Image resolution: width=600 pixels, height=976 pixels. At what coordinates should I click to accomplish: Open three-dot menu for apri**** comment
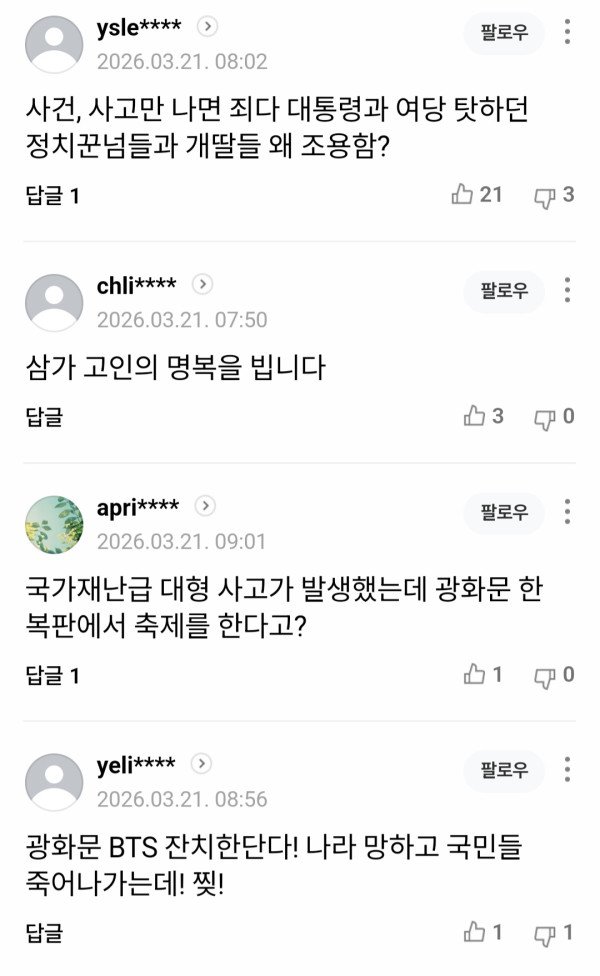tap(567, 512)
